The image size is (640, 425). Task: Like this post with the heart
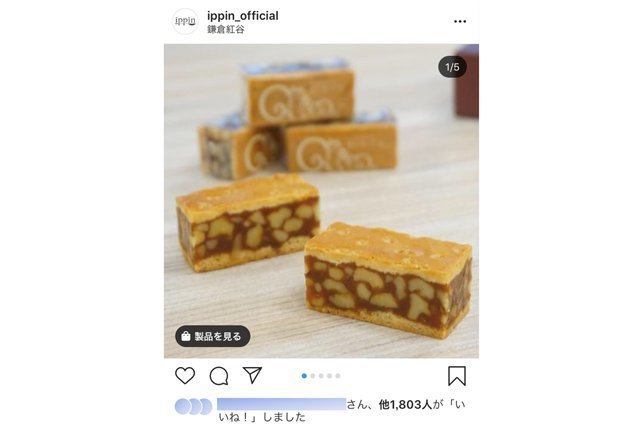185,376
